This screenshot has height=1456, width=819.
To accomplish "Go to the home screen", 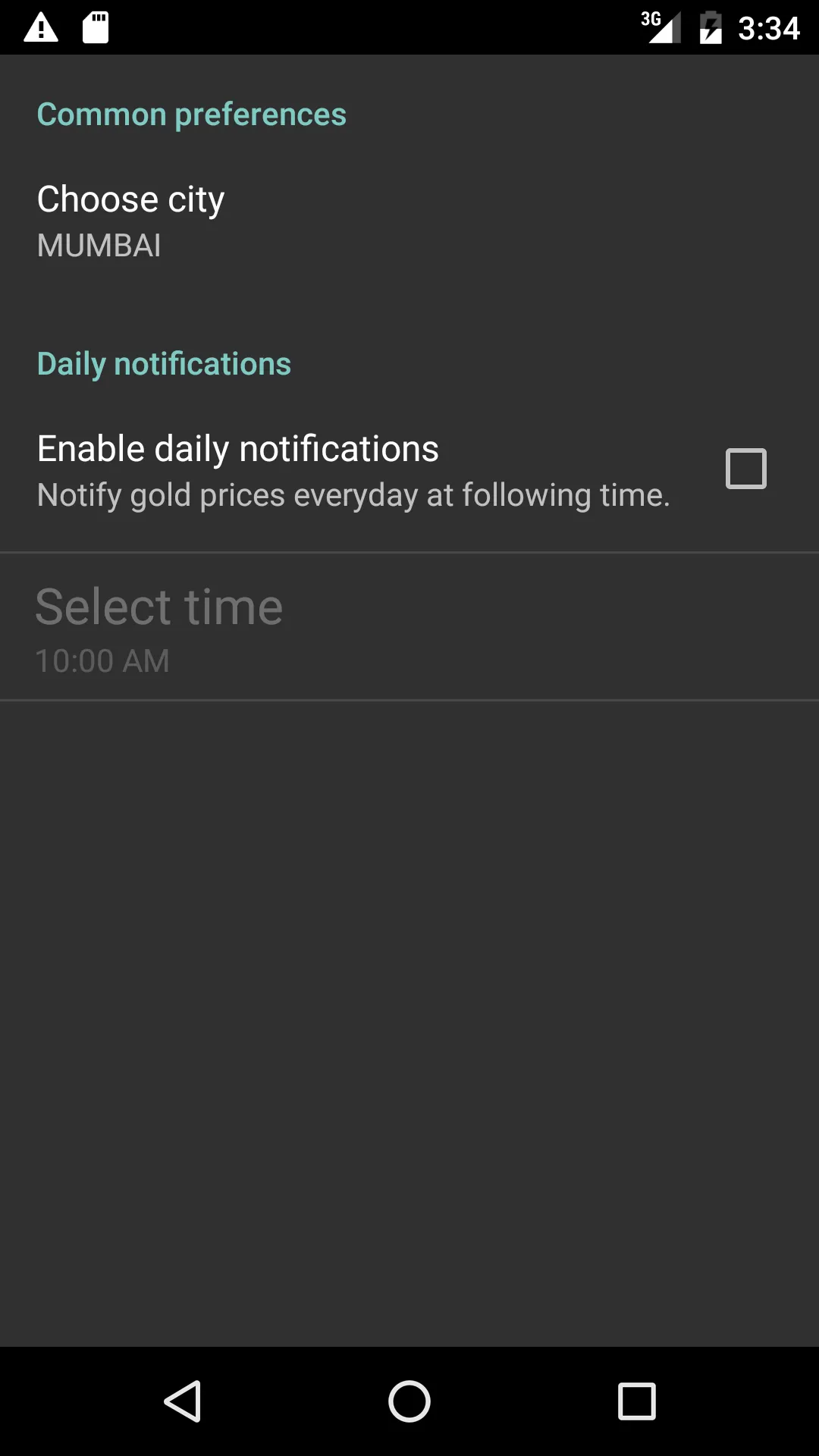I will pyautogui.click(x=409, y=1401).
